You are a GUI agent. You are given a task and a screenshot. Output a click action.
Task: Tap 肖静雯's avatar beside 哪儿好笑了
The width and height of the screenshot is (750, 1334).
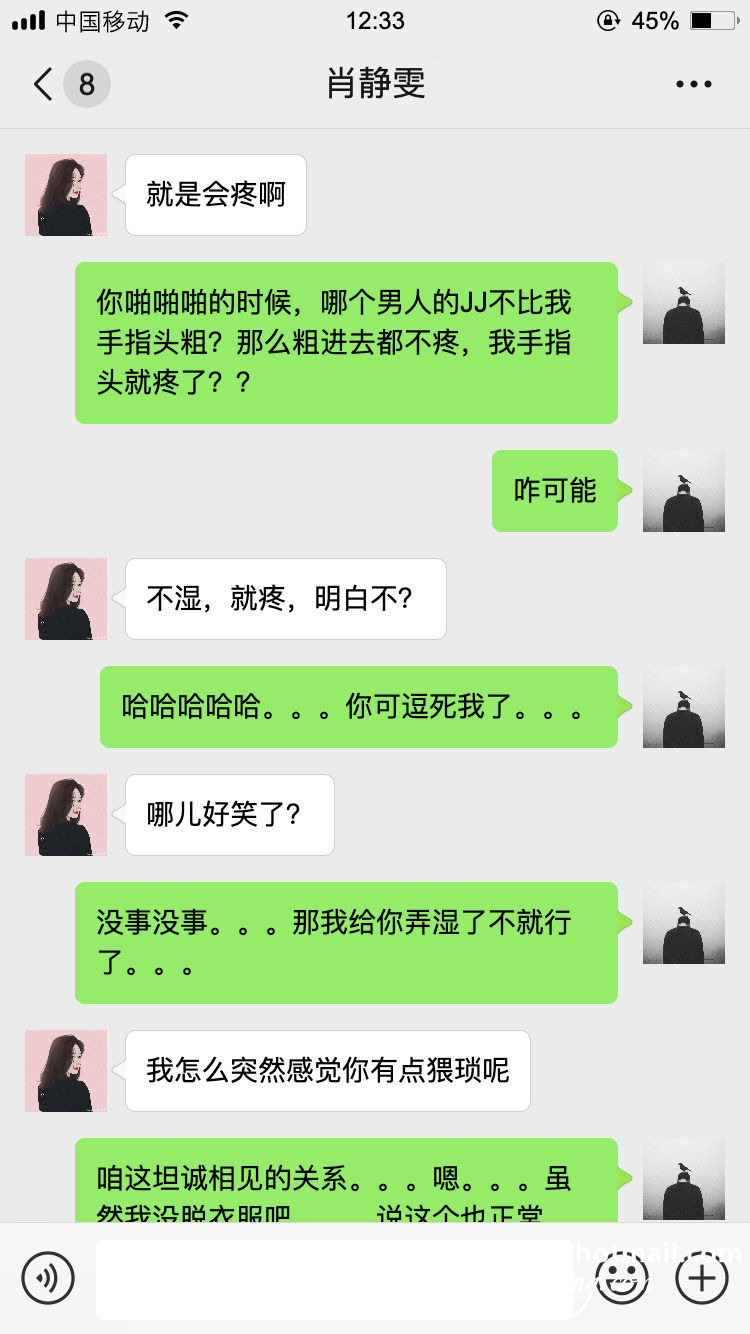[x=66, y=815]
